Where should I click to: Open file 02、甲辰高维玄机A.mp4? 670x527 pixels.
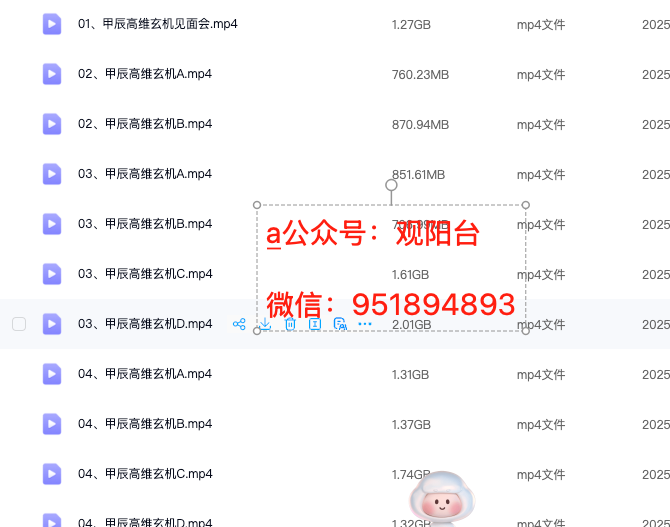click(x=144, y=74)
